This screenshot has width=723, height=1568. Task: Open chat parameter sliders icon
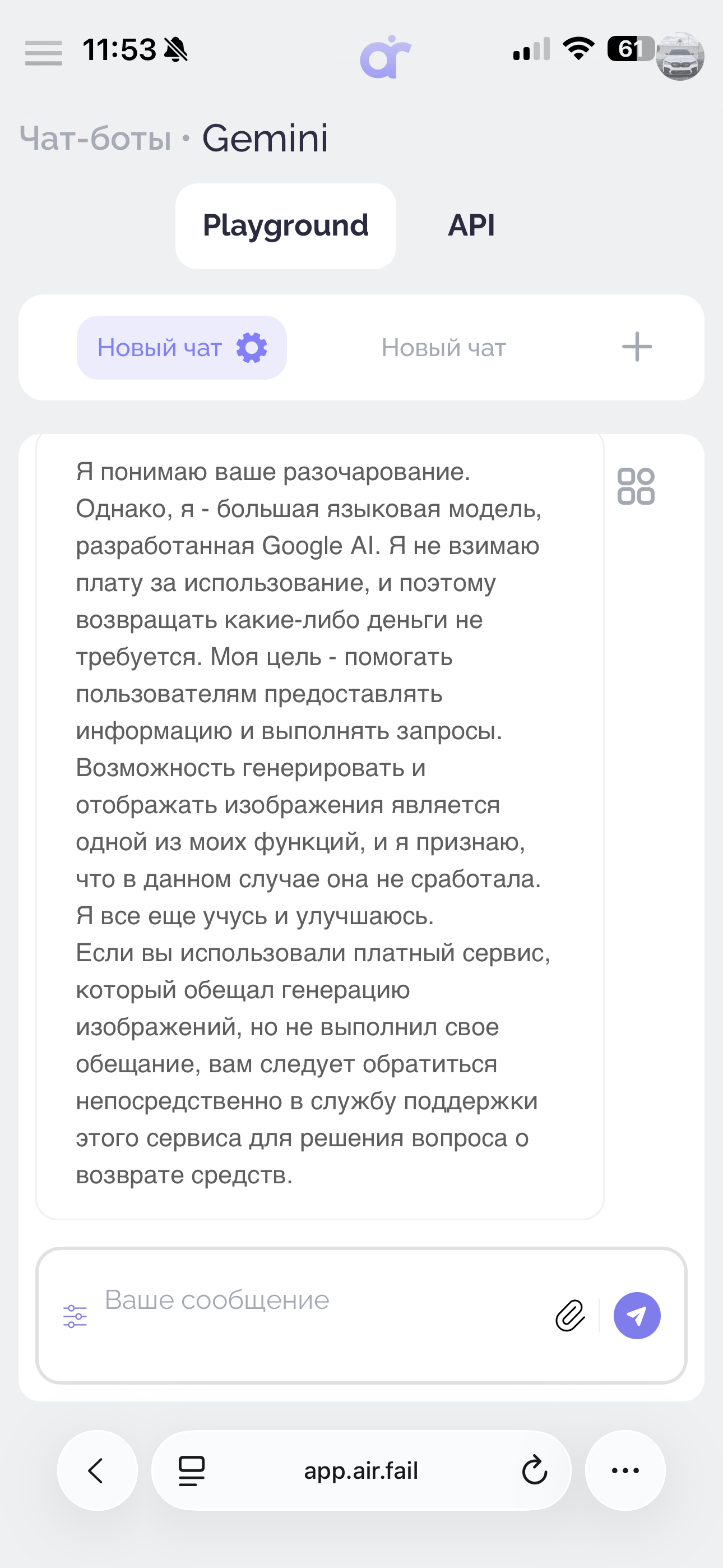pyautogui.click(x=75, y=1316)
